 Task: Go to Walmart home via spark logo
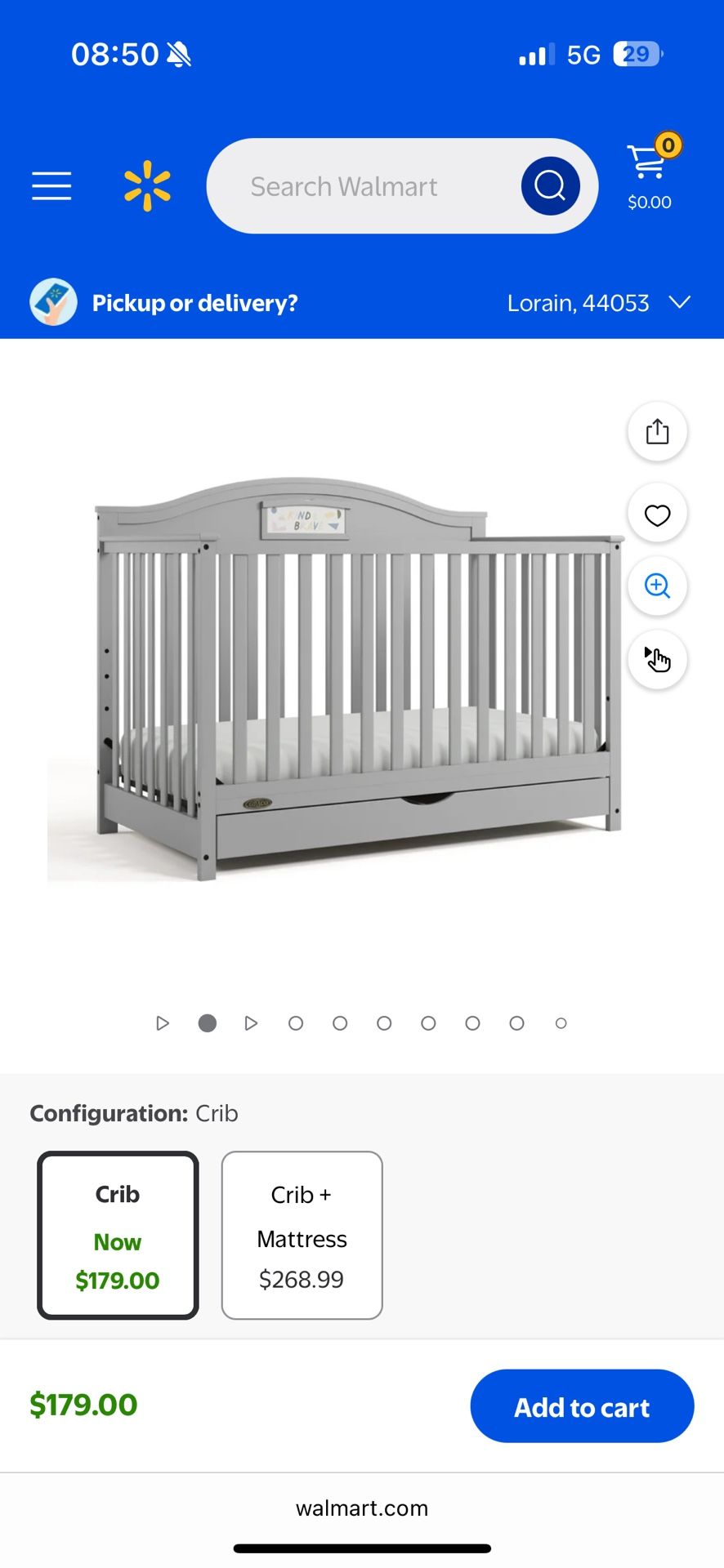coord(147,186)
